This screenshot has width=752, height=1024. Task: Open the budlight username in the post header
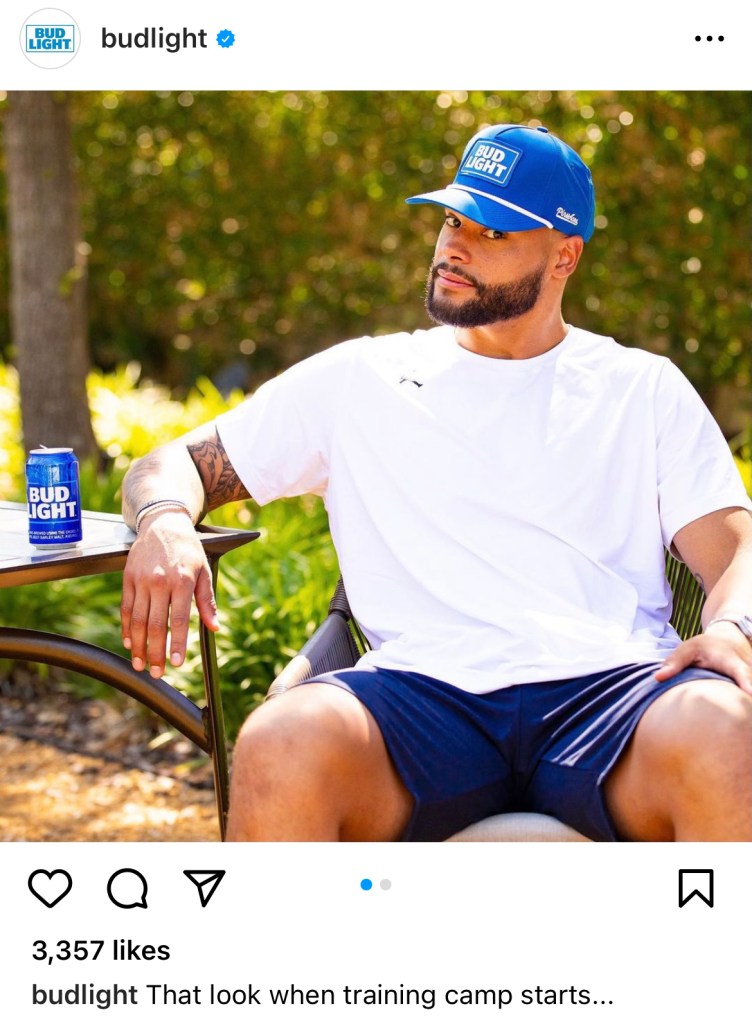pos(154,39)
